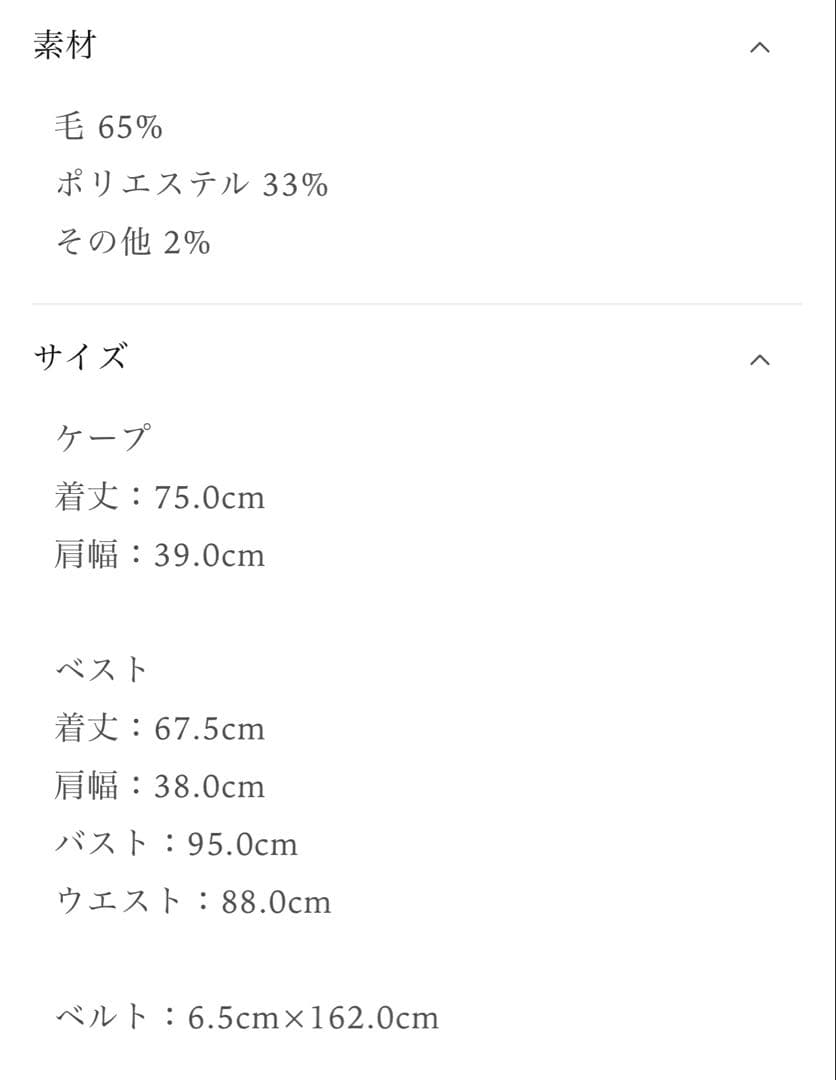Select the バスト：95.0cm measurement
Viewport: 836px width, 1080px height.
click(x=176, y=844)
